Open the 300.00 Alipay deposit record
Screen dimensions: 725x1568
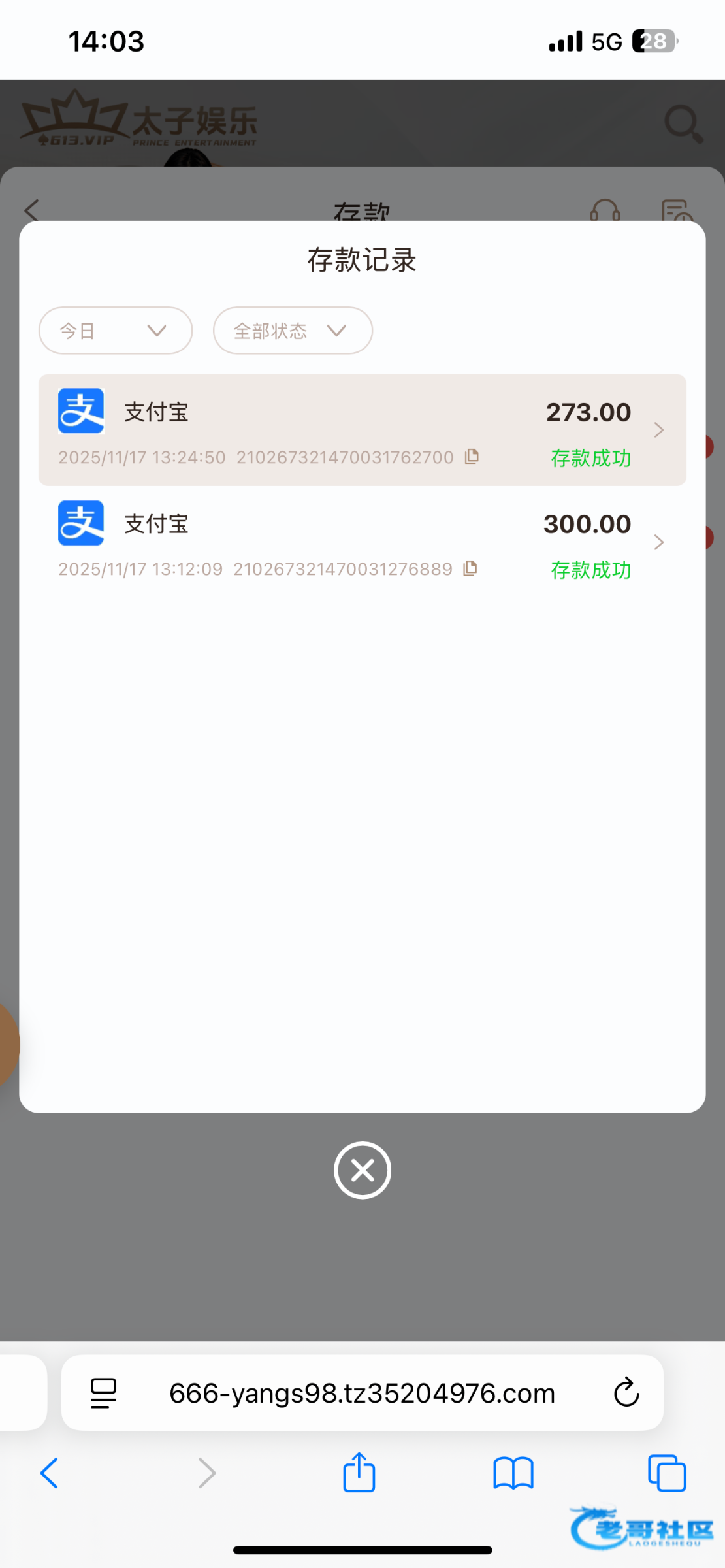click(362, 542)
